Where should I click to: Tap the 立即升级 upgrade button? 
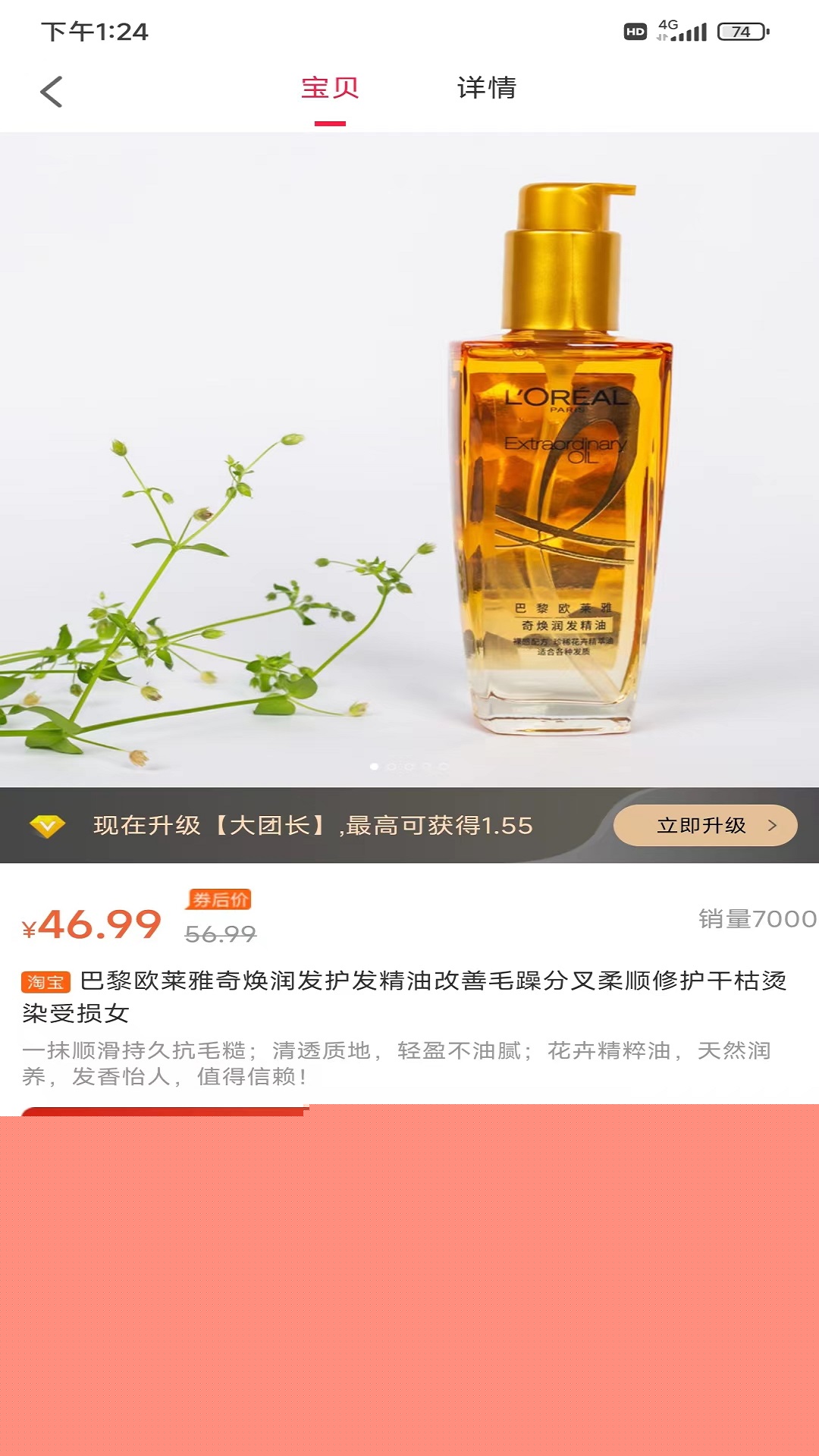coord(705,825)
